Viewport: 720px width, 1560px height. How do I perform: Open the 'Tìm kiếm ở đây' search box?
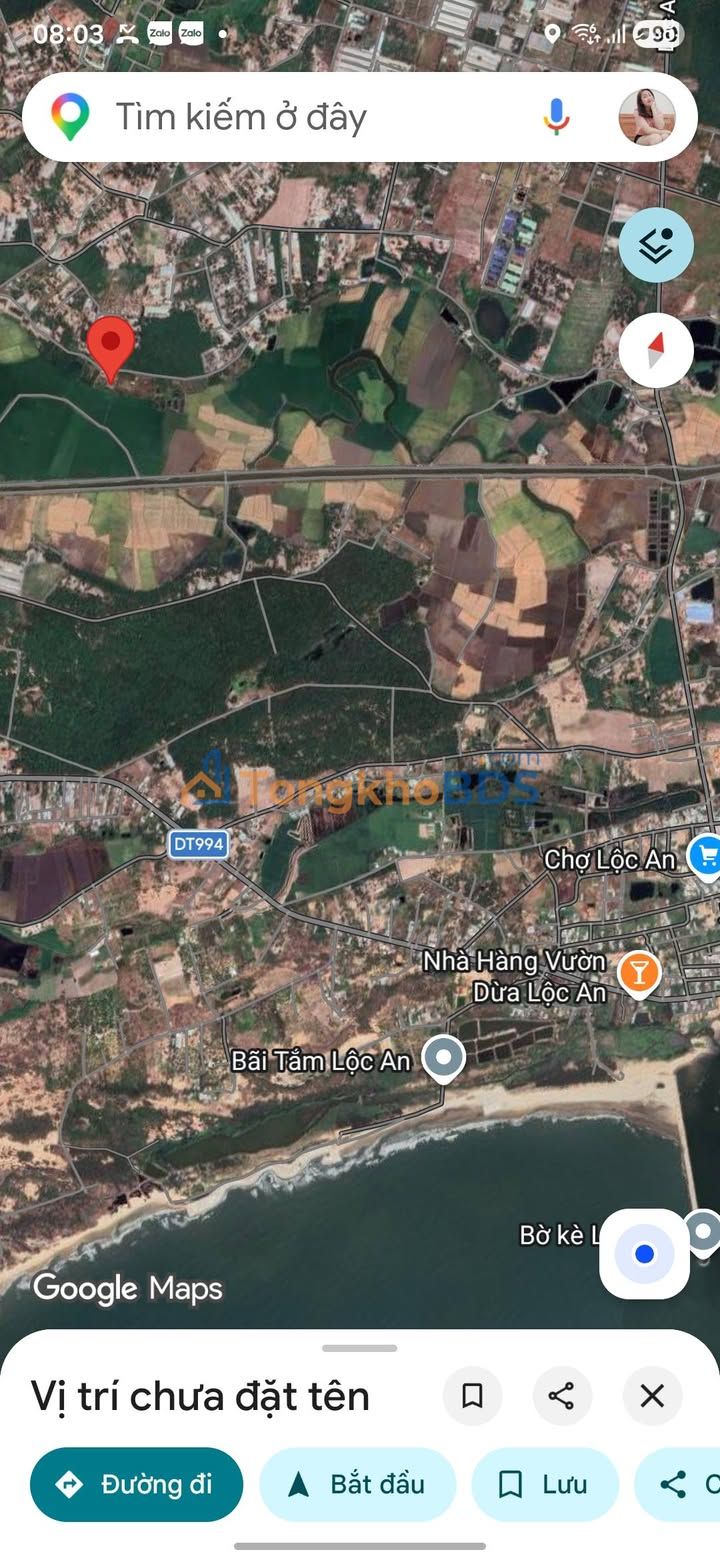(x=300, y=117)
